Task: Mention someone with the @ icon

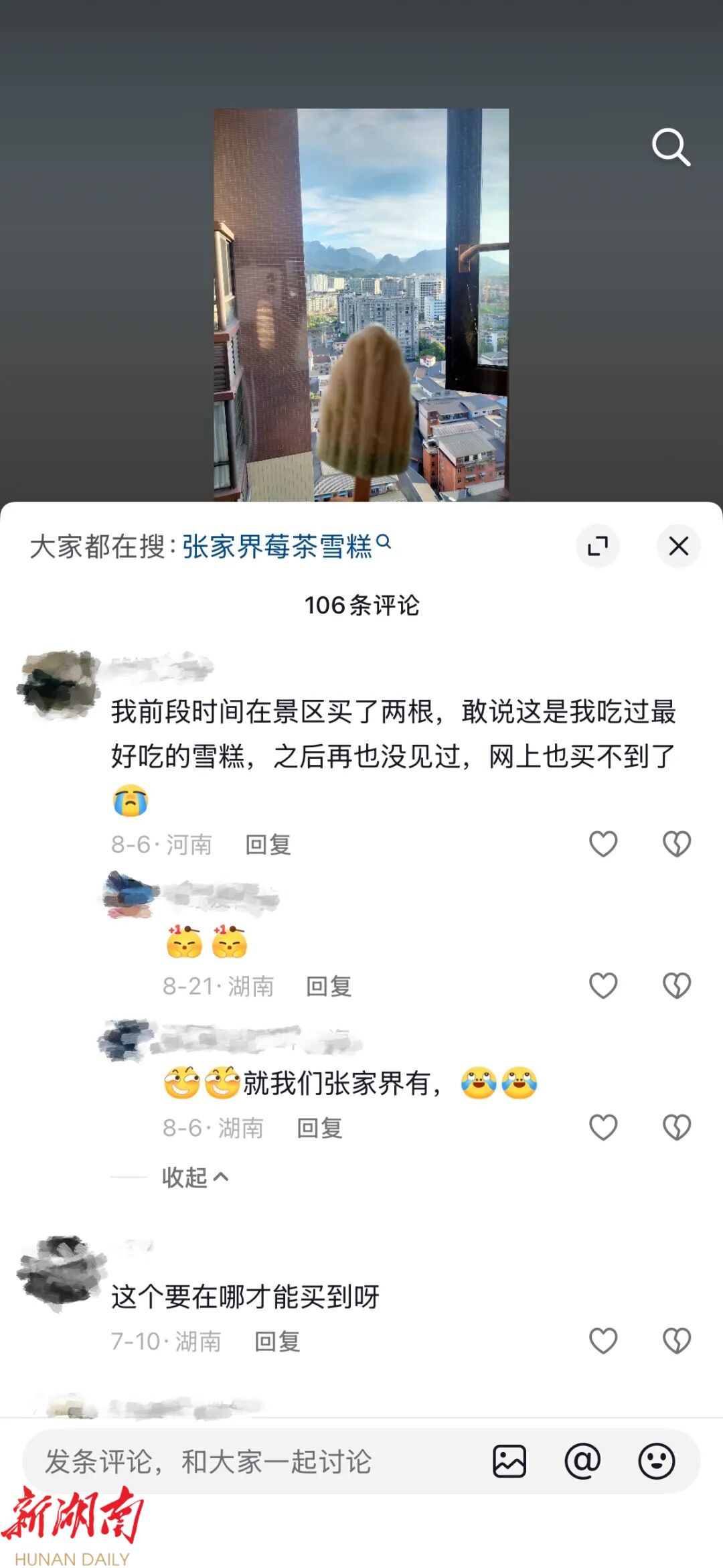Action: [x=582, y=1461]
